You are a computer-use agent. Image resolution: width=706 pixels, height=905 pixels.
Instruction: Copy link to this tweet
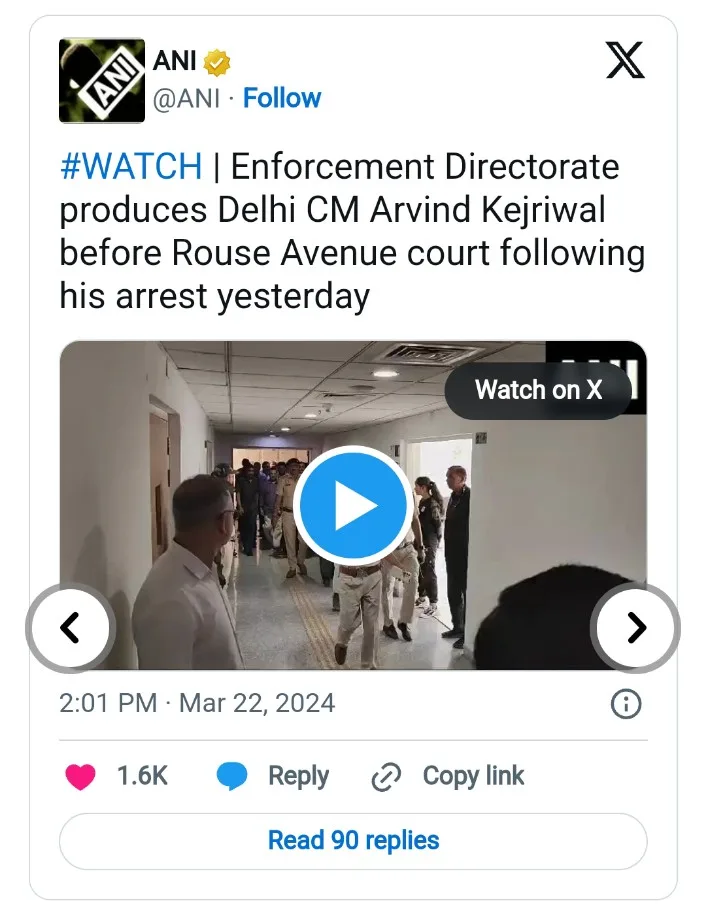pos(448,776)
